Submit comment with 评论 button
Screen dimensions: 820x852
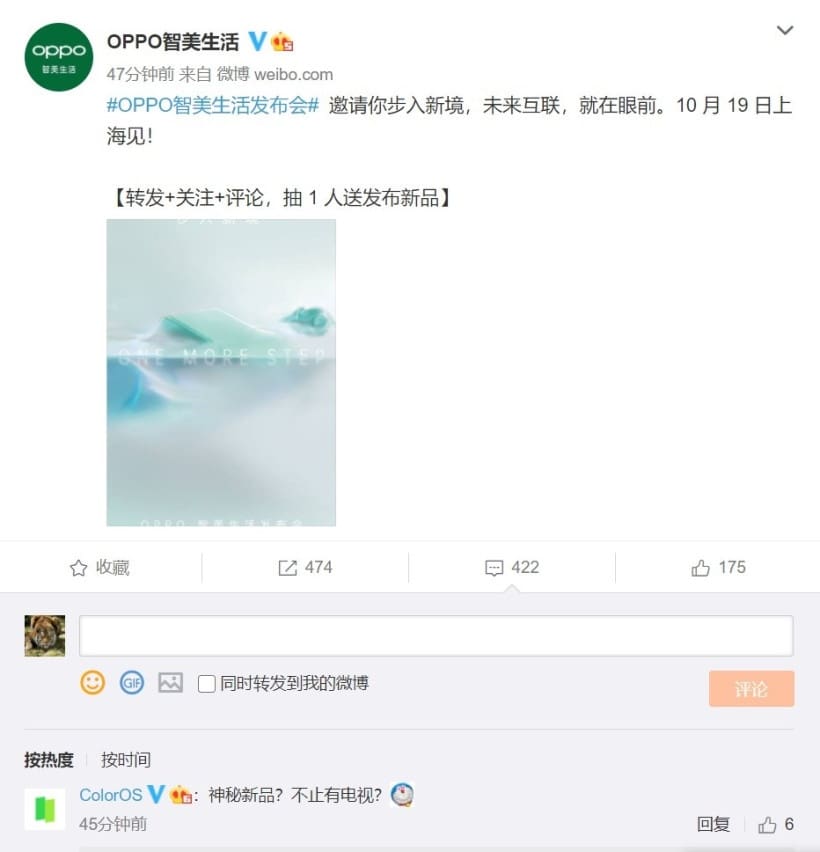pos(751,689)
